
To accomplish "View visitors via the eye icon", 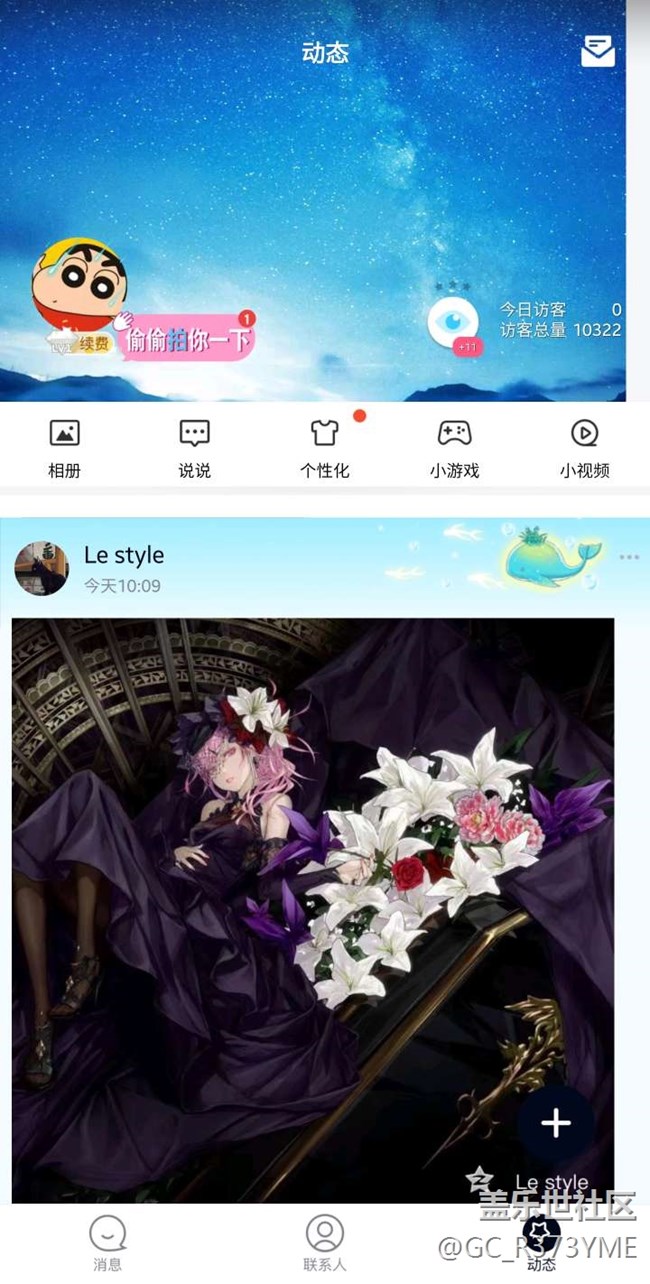I will click(x=452, y=323).
